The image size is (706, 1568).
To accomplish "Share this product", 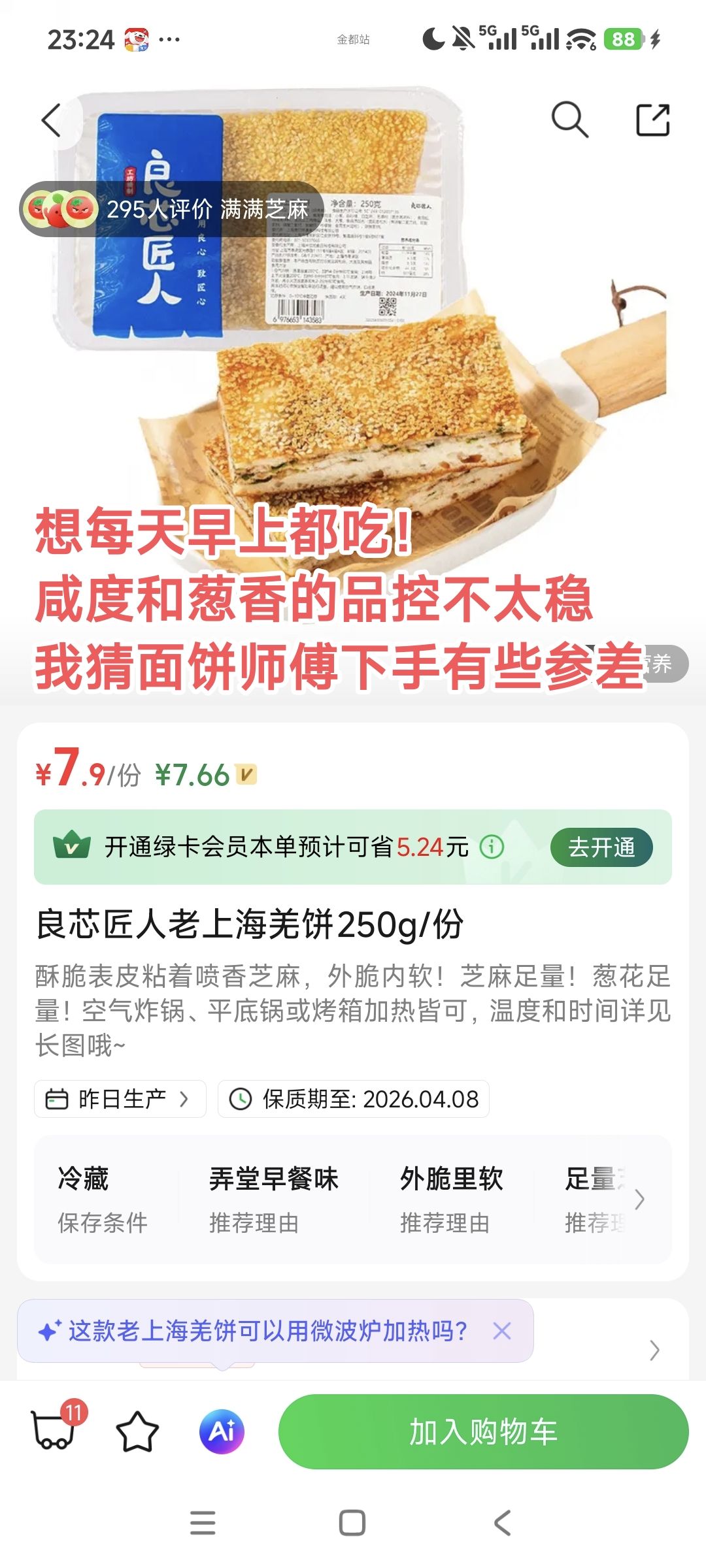I will click(x=653, y=120).
